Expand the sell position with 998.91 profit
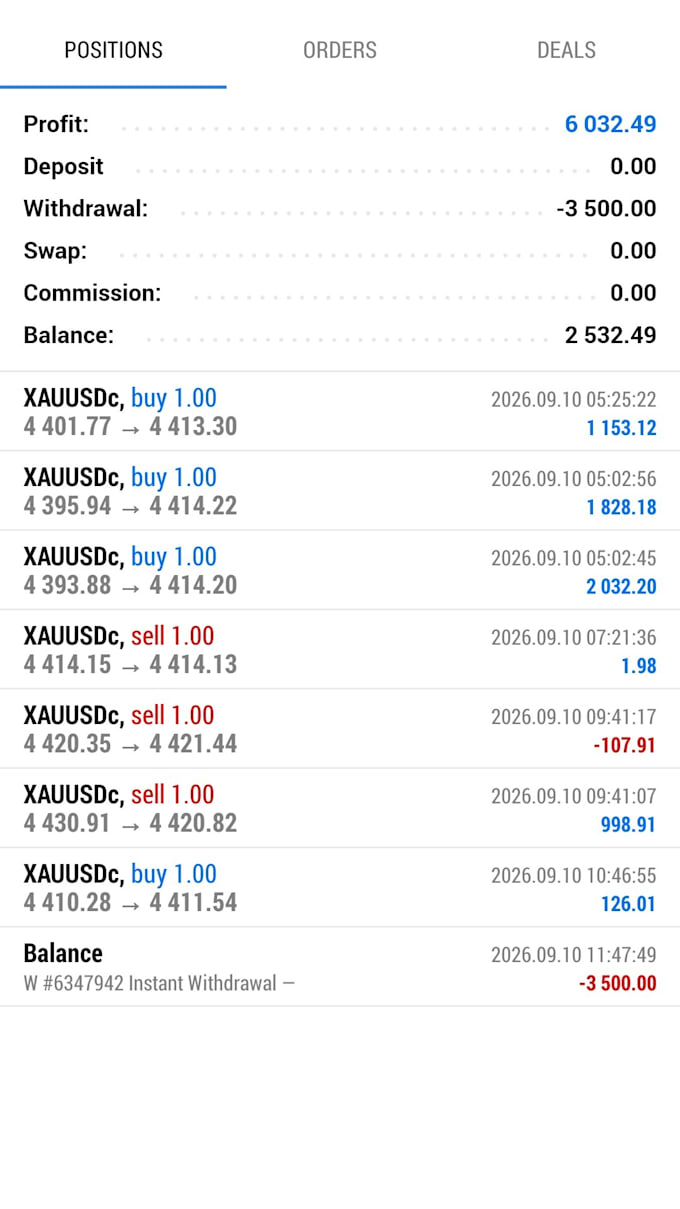 coord(340,808)
